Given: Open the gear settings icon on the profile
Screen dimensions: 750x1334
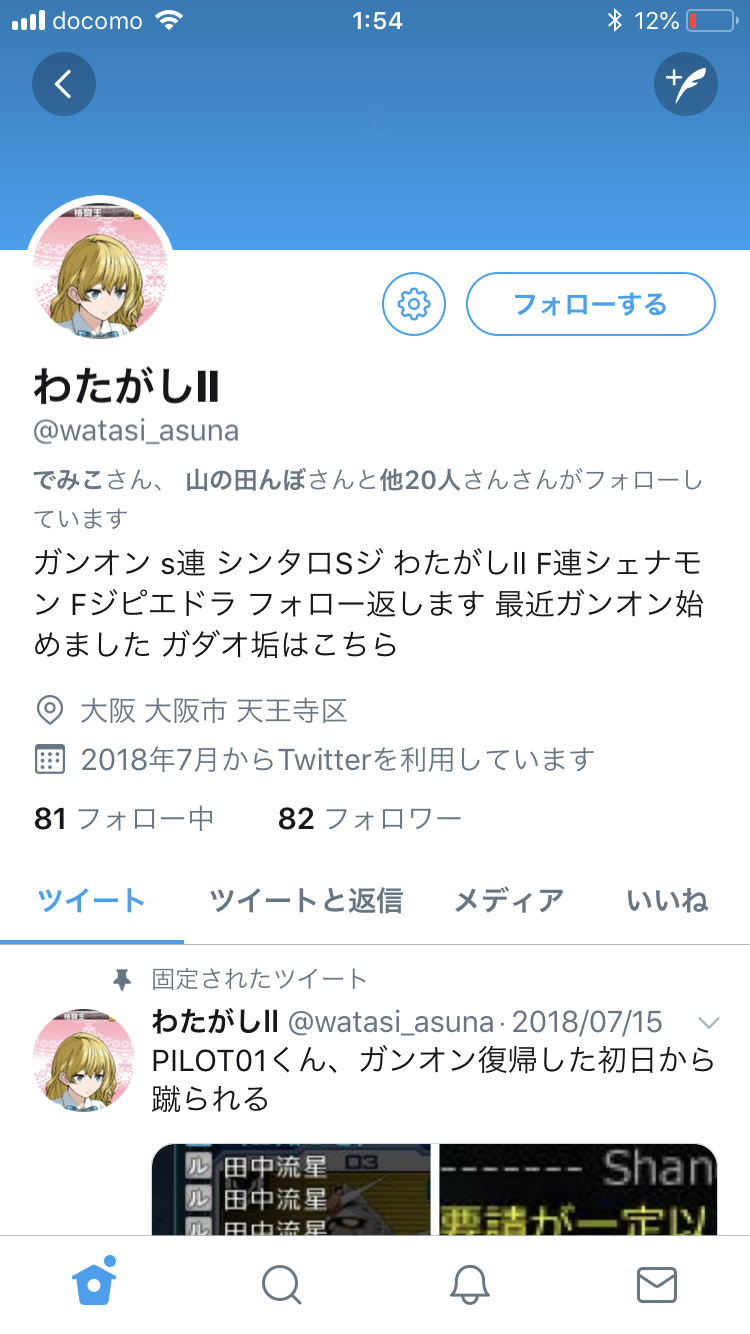Looking at the screenshot, I should [x=414, y=303].
